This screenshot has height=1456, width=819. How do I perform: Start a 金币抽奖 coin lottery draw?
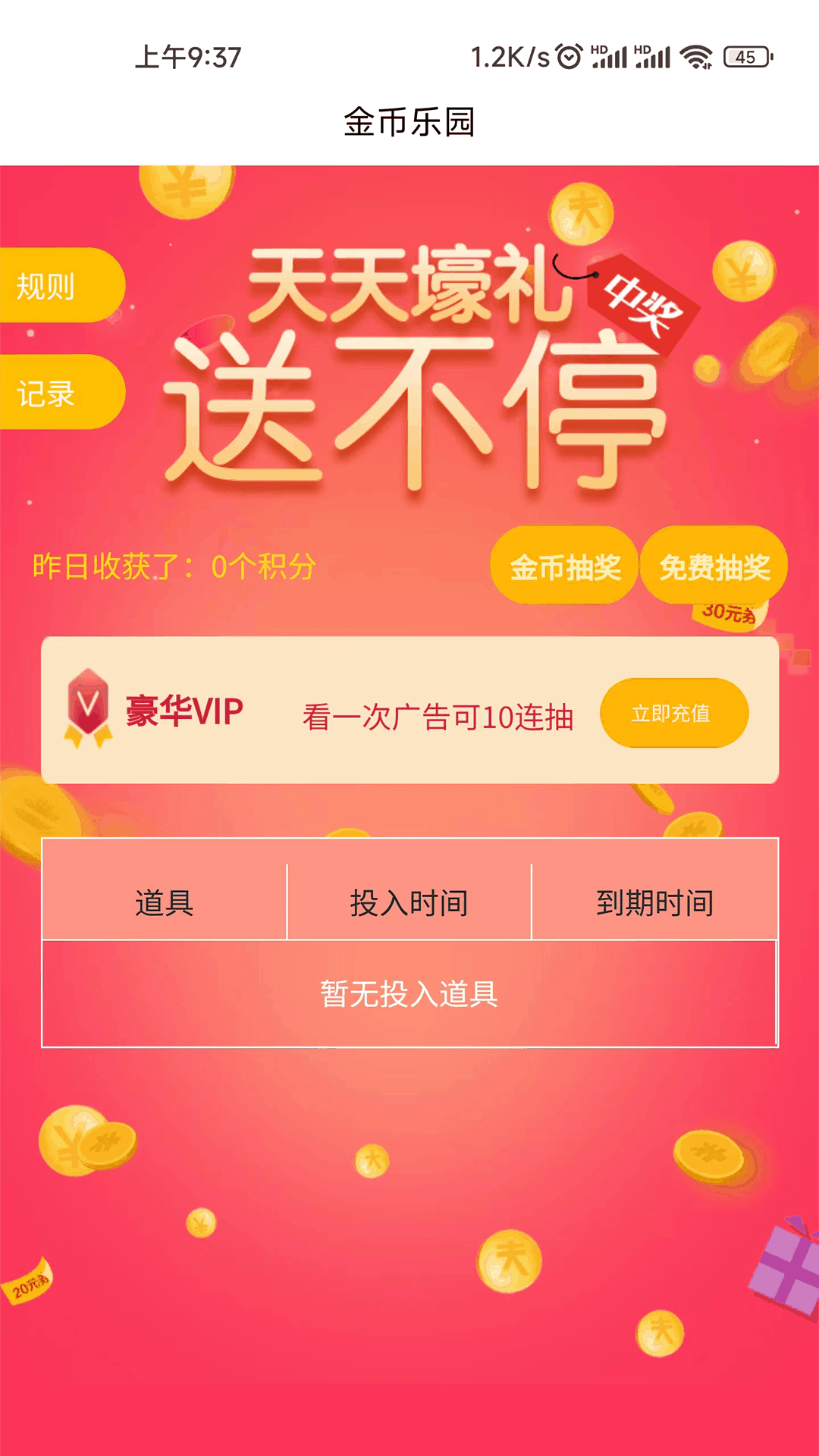pyautogui.click(x=563, y=567)
